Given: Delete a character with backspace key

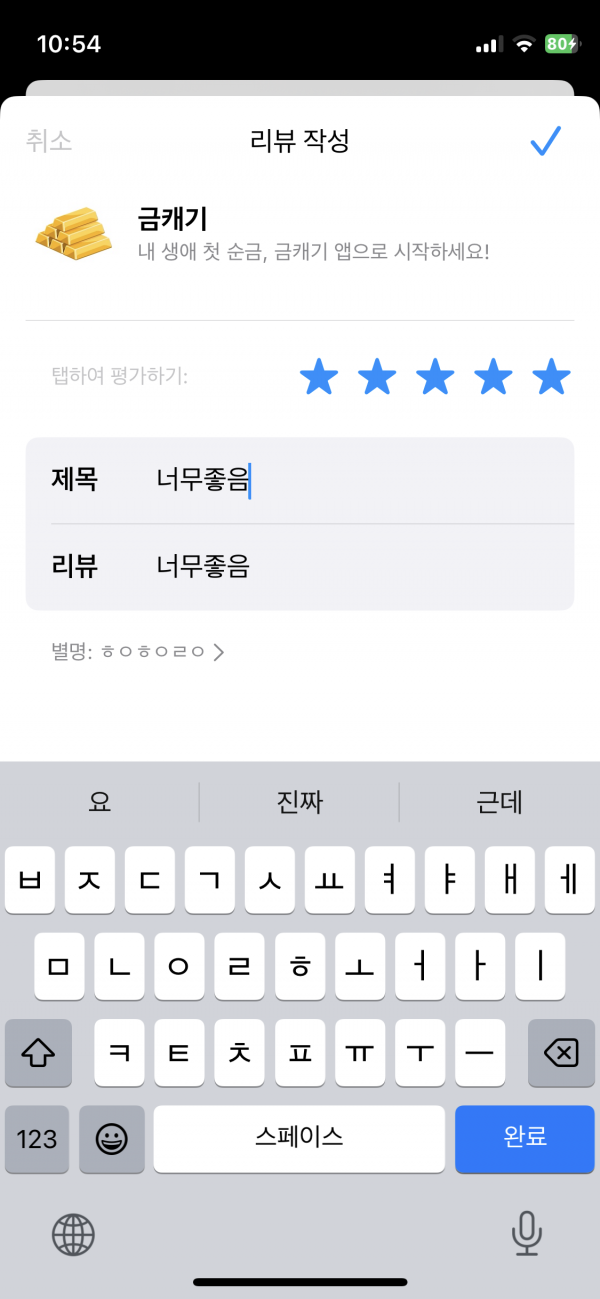Looking at the screenshot, I should point(561,1053).
